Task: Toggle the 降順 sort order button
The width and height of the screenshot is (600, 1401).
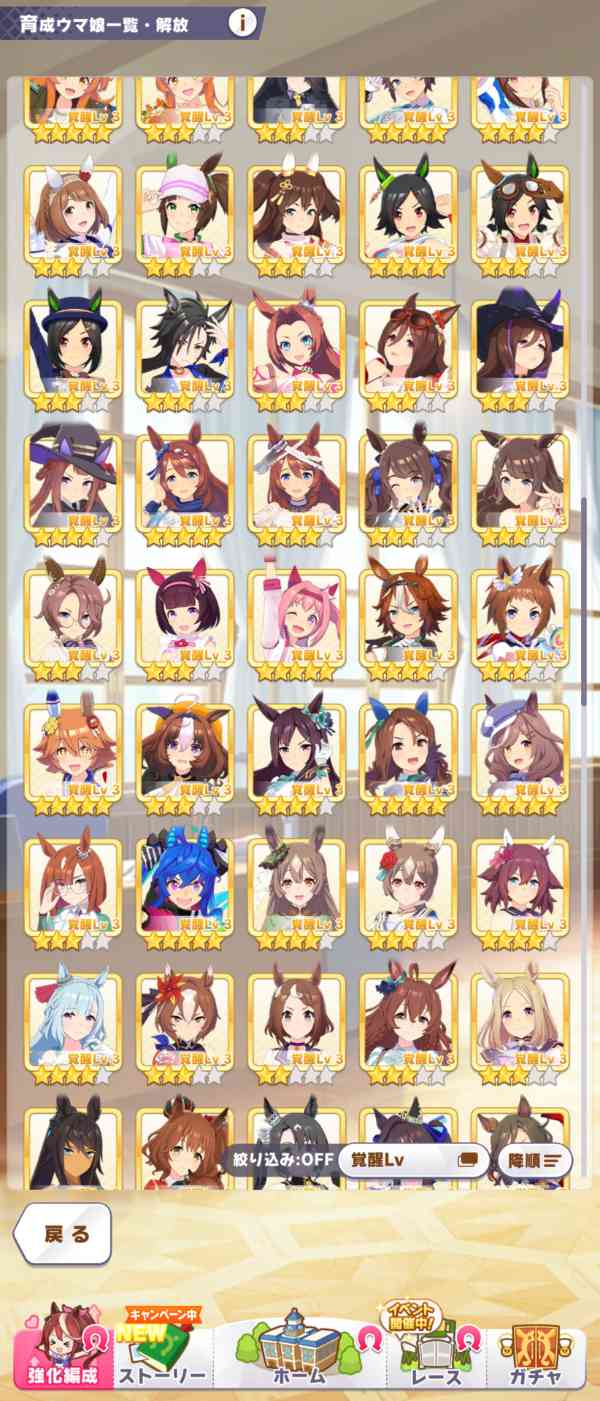Action: tap(535, 1160)
